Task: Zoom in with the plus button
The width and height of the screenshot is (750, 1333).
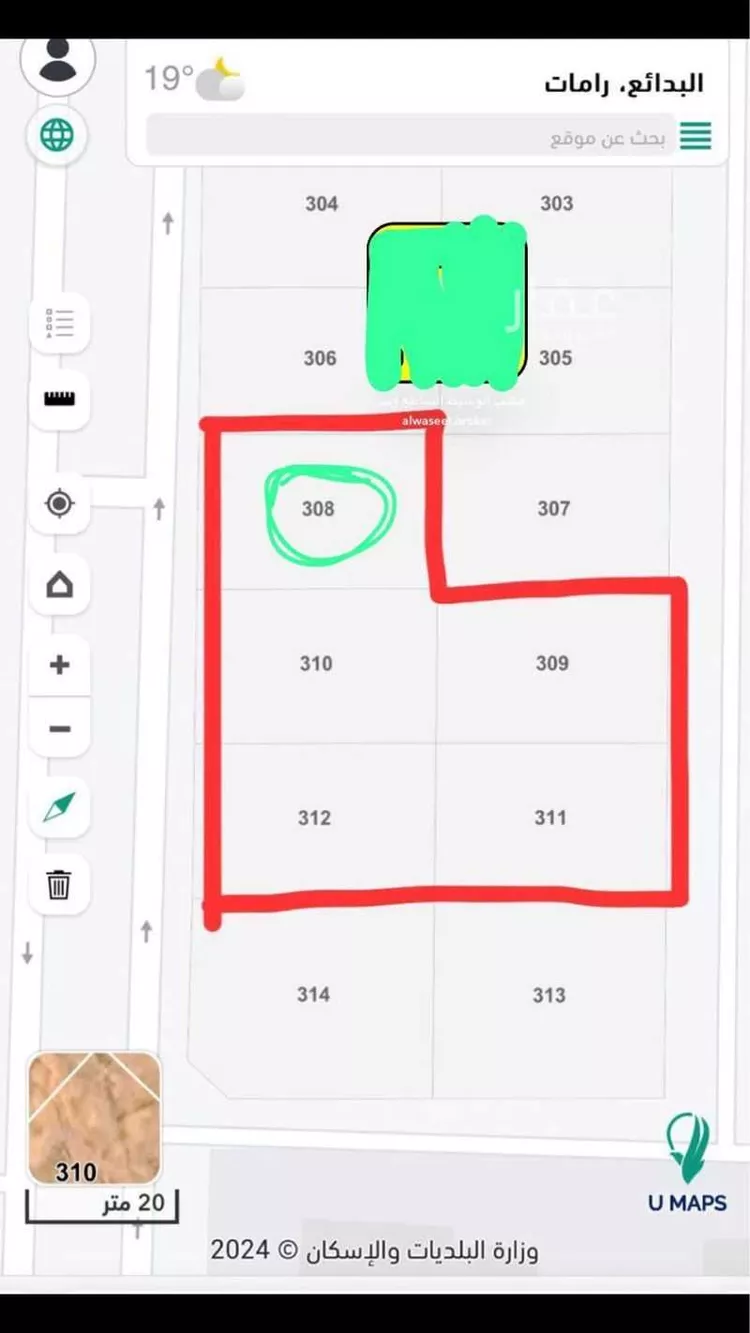Action: pos(60,665)
